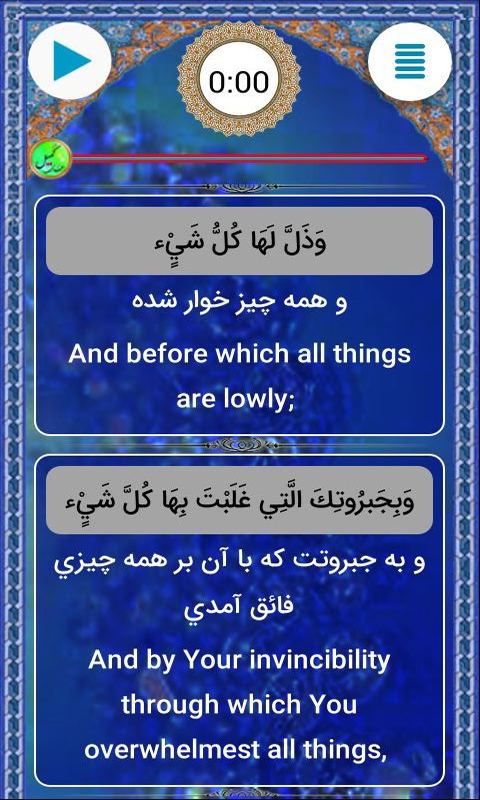Start playing the recitation audio
Viewport: 480px width, 800px height.
pos(70,61)
